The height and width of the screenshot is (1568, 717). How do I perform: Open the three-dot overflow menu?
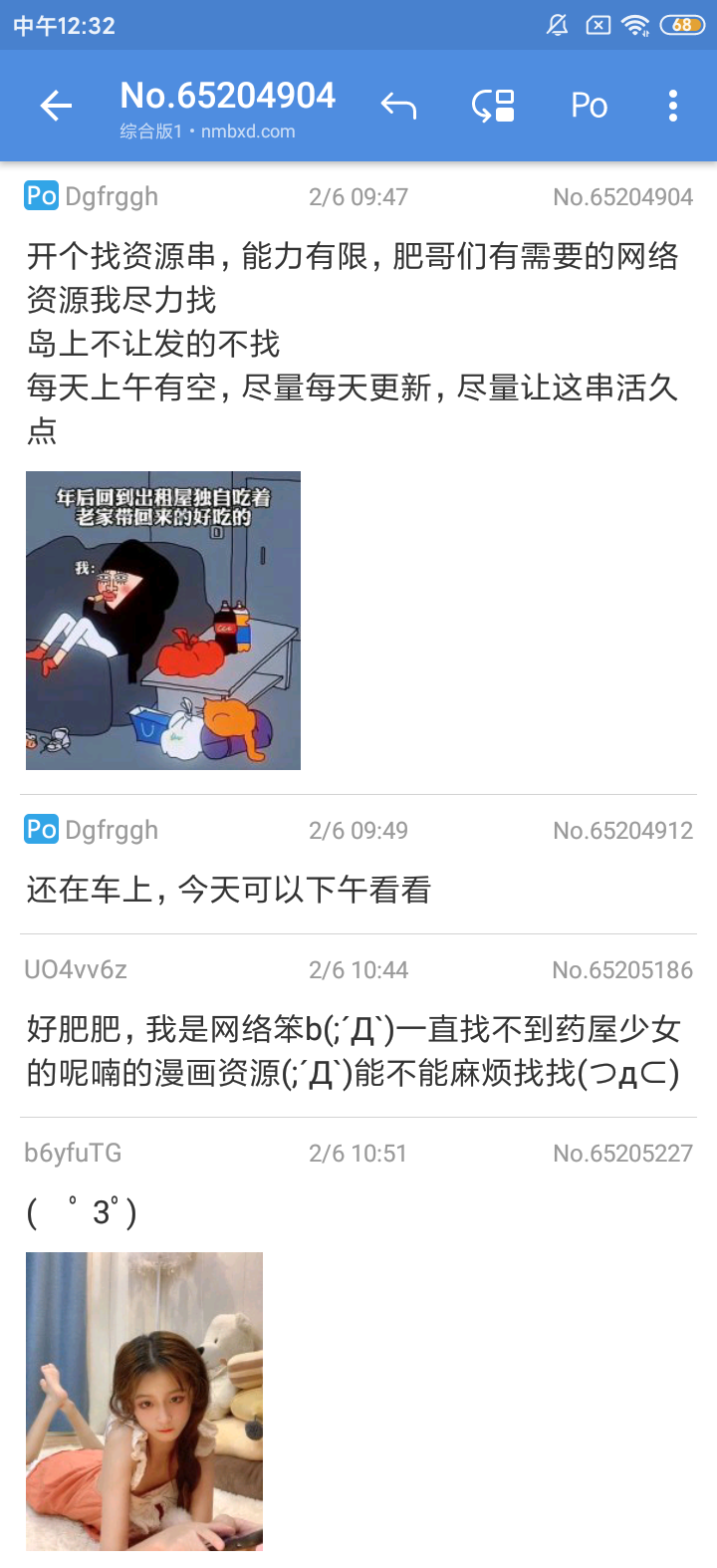pyautogui.click(x=673, y=106)
